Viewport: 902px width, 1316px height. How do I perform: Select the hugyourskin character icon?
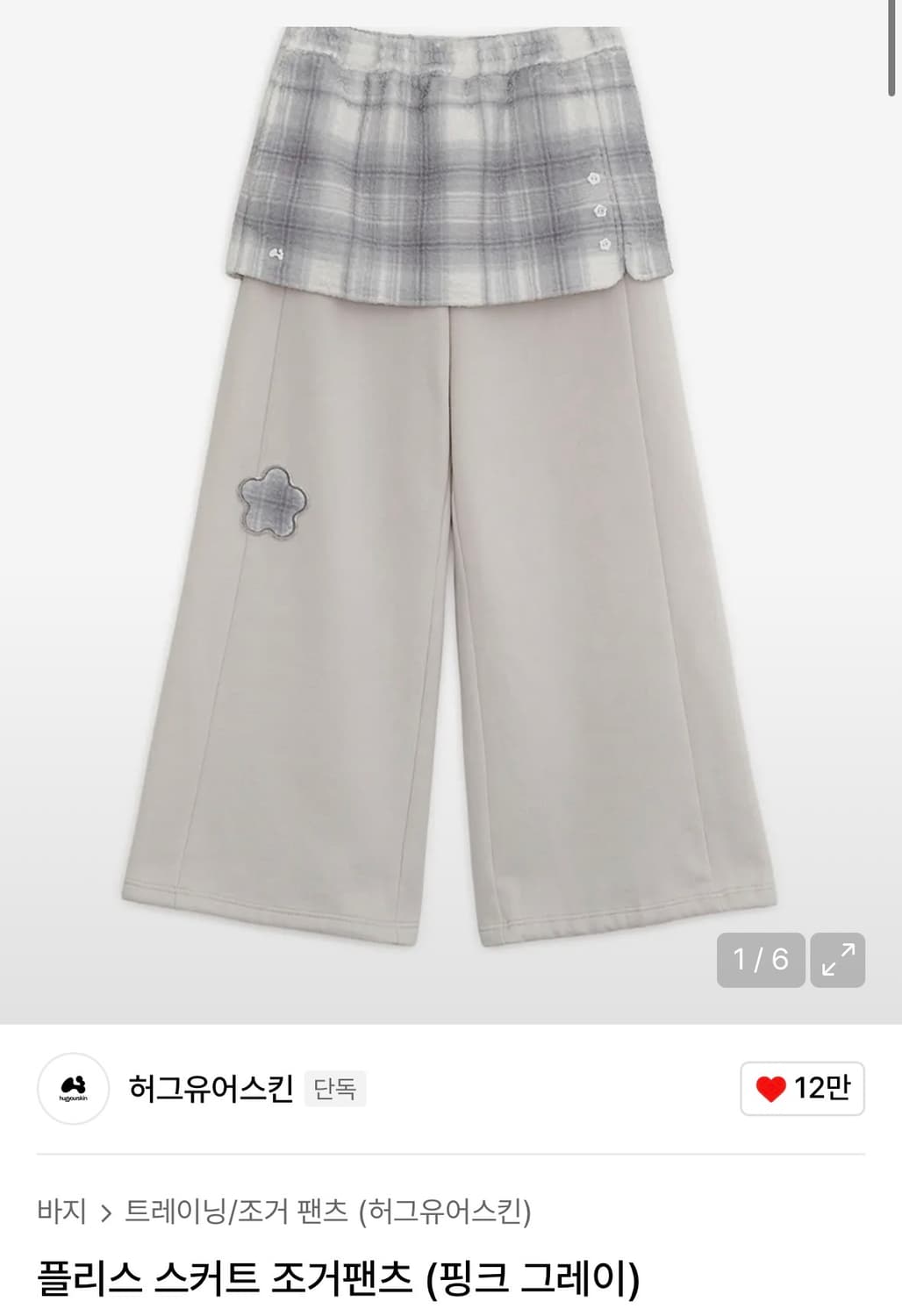click(75, 1087)
